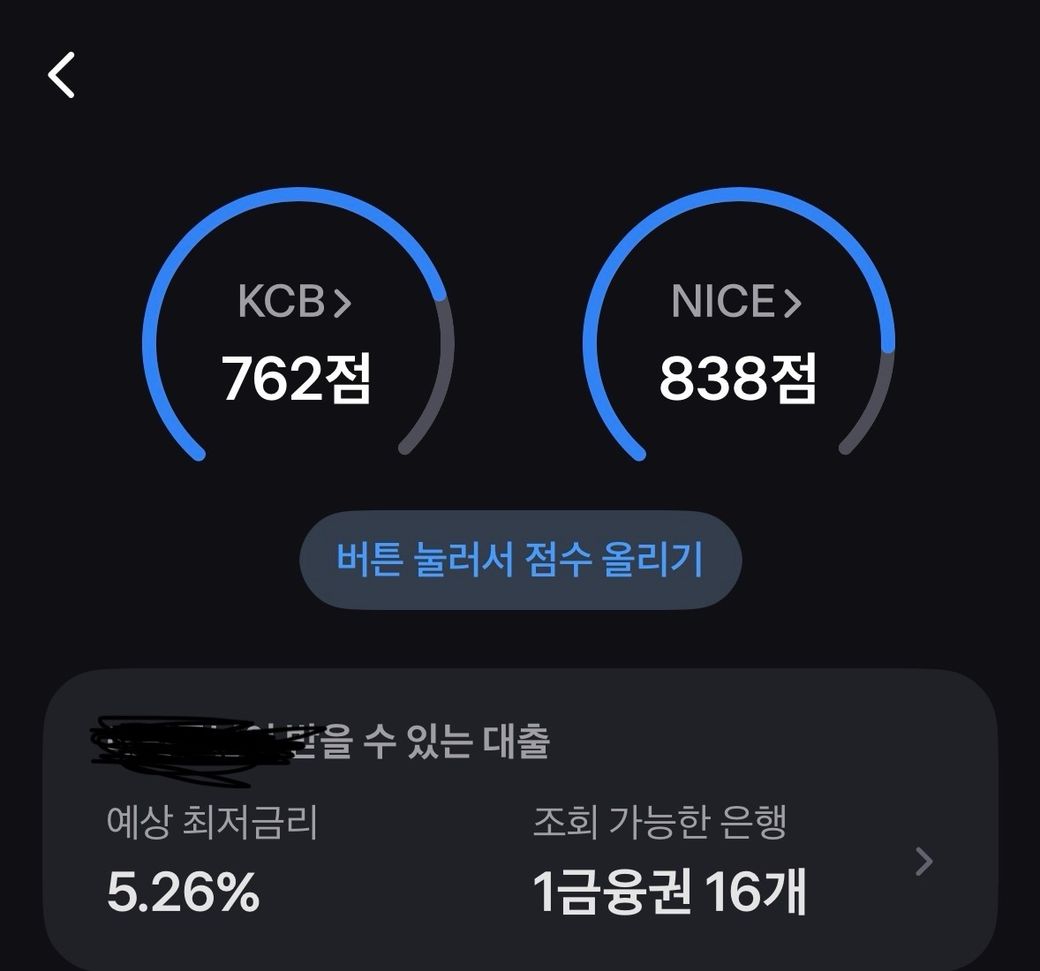Go back using the top-left arrow
Image resolution: width=1040 pixels, height=971 pixels.
tap(62, 75)
